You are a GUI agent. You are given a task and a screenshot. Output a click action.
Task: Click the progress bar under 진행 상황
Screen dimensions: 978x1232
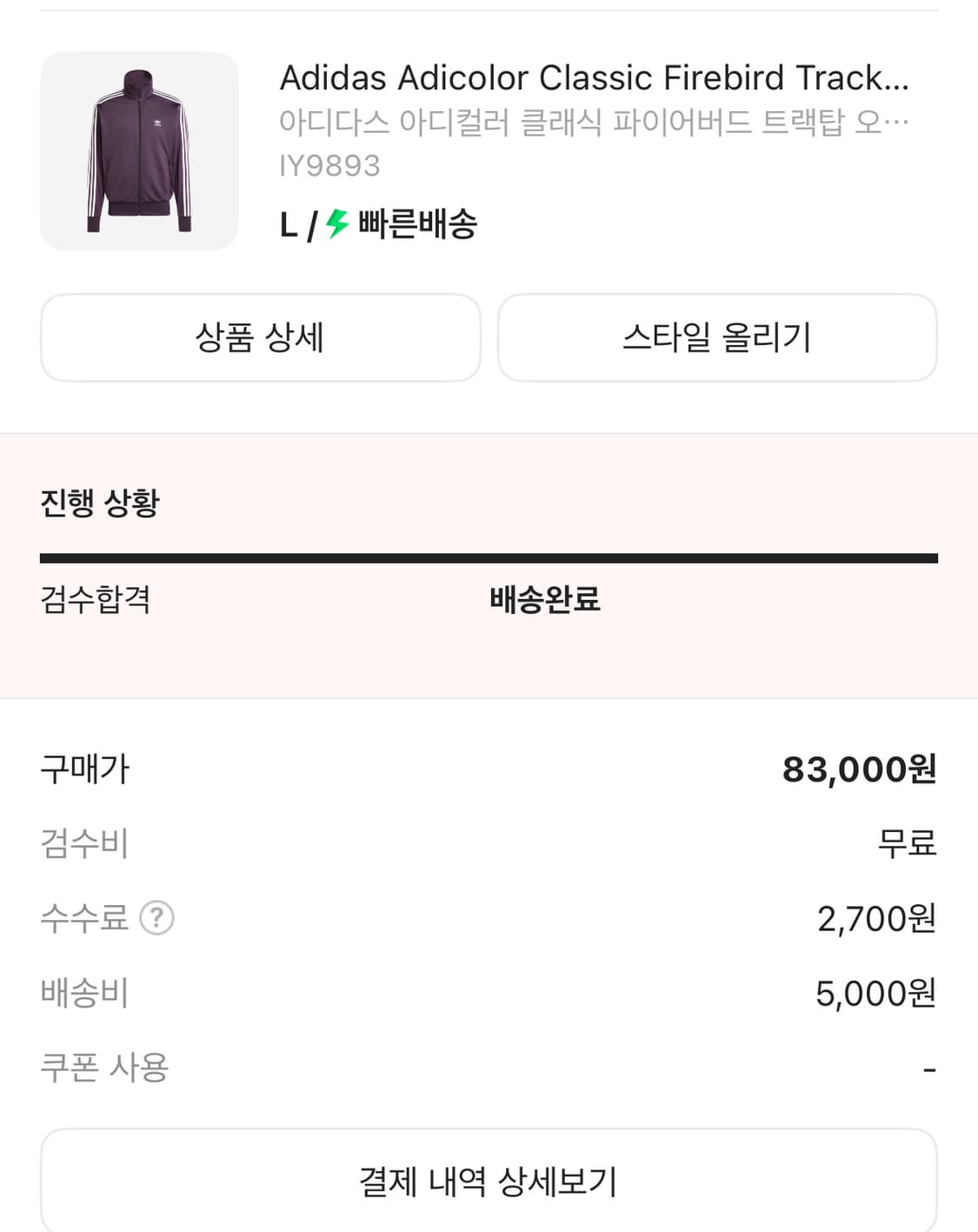[489, 553]
